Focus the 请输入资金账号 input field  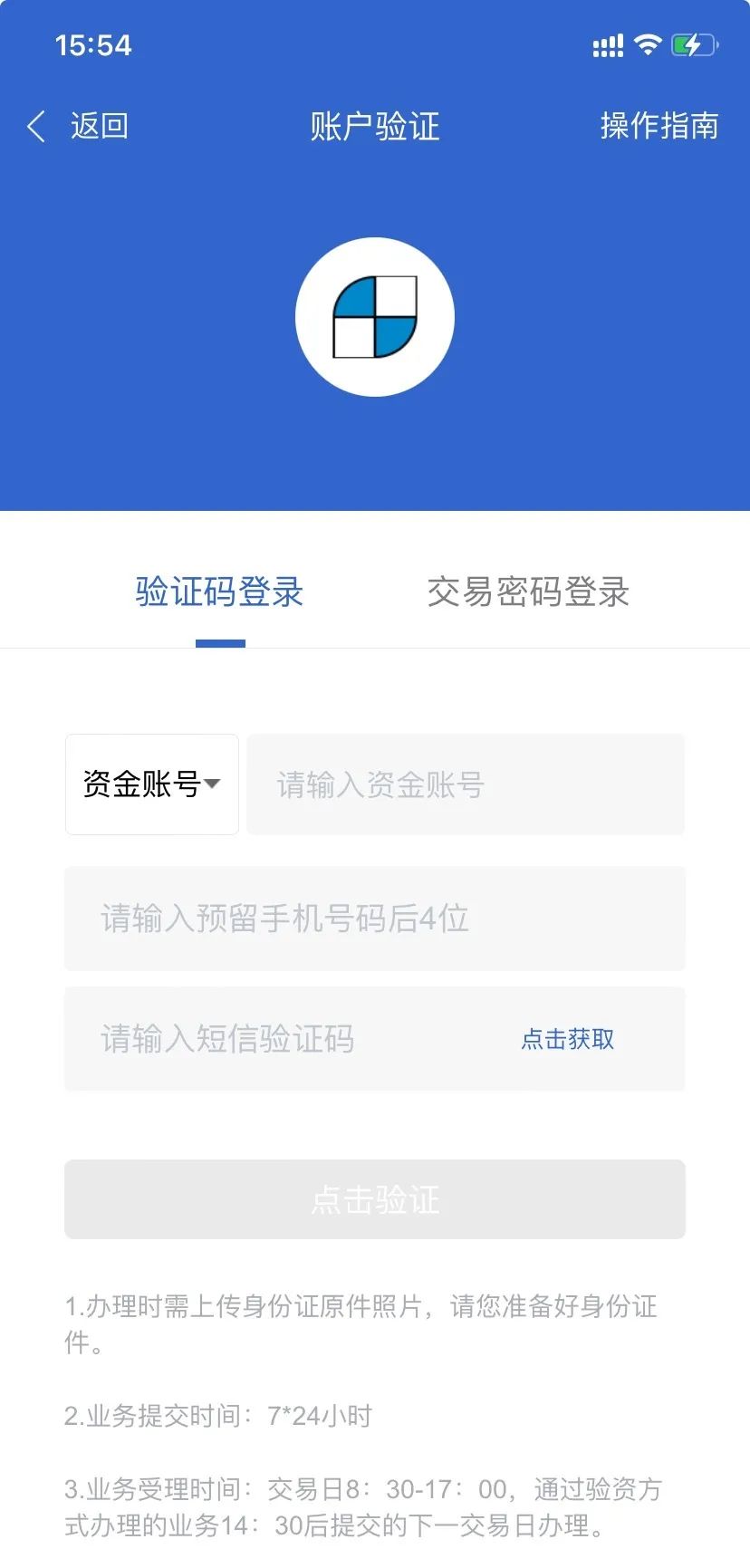pos(466,784)
